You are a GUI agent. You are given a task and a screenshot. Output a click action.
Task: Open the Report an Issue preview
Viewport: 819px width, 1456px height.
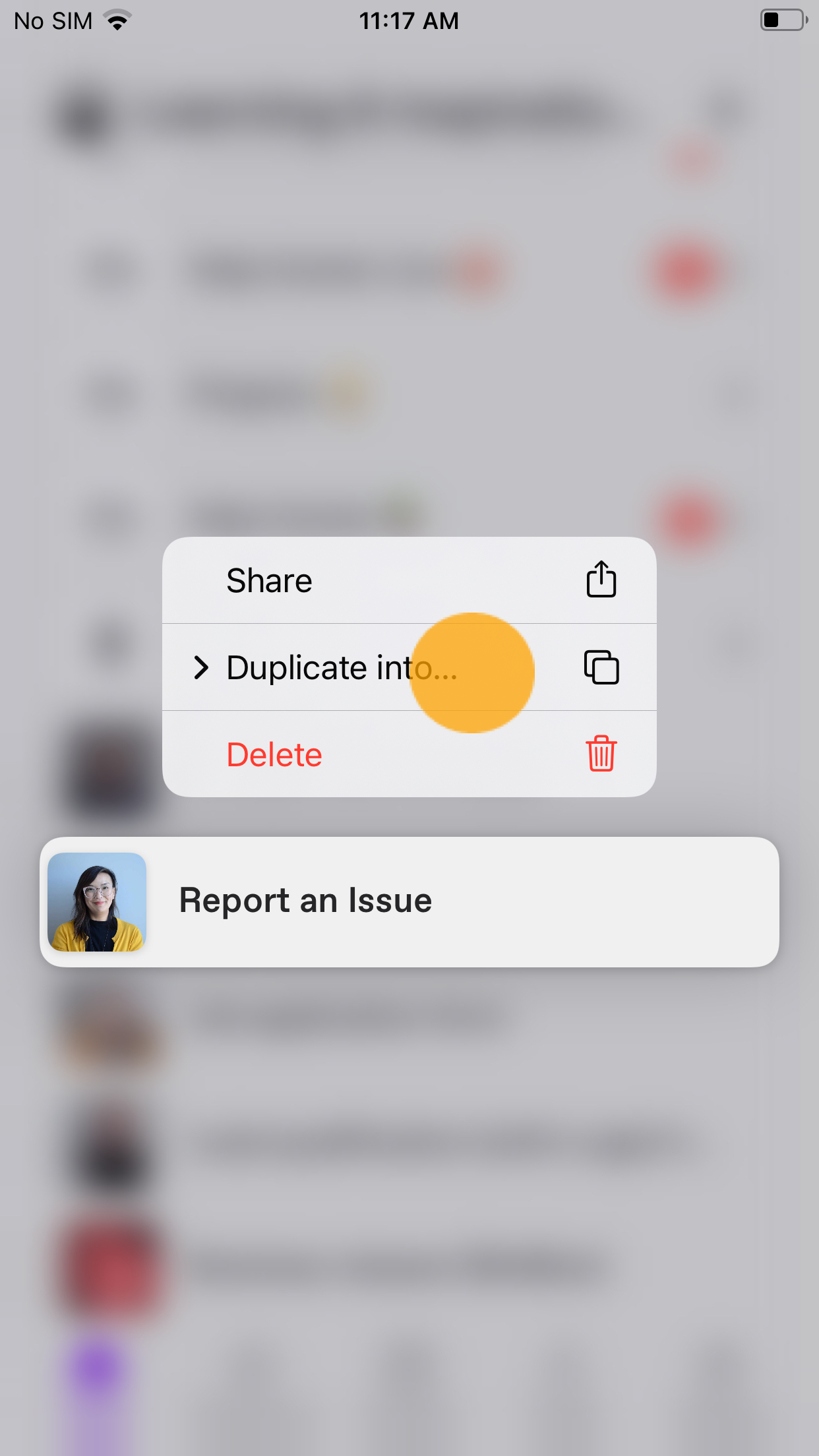pyautogui.click(x=409, y=901)
